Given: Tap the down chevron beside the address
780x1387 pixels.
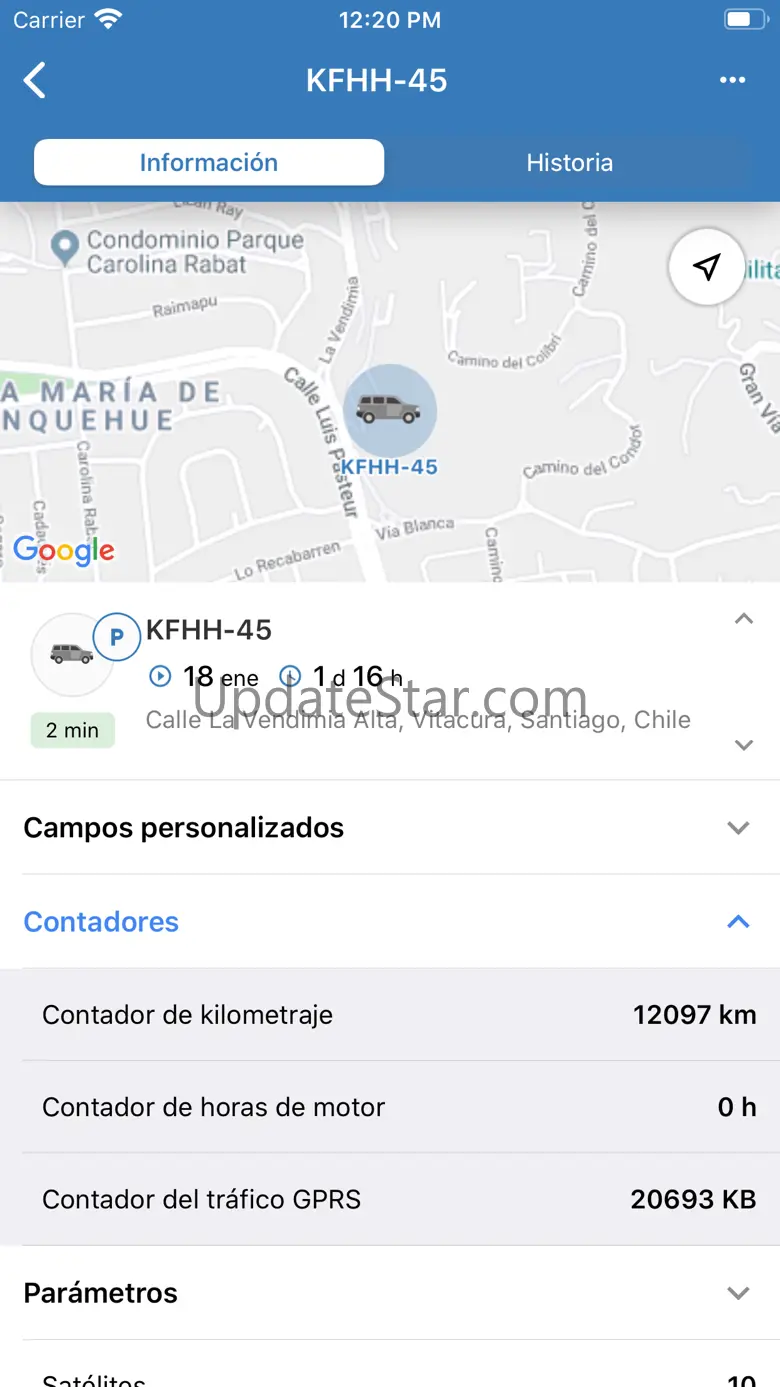Looking at the screenshot, I should click(743, 745).
